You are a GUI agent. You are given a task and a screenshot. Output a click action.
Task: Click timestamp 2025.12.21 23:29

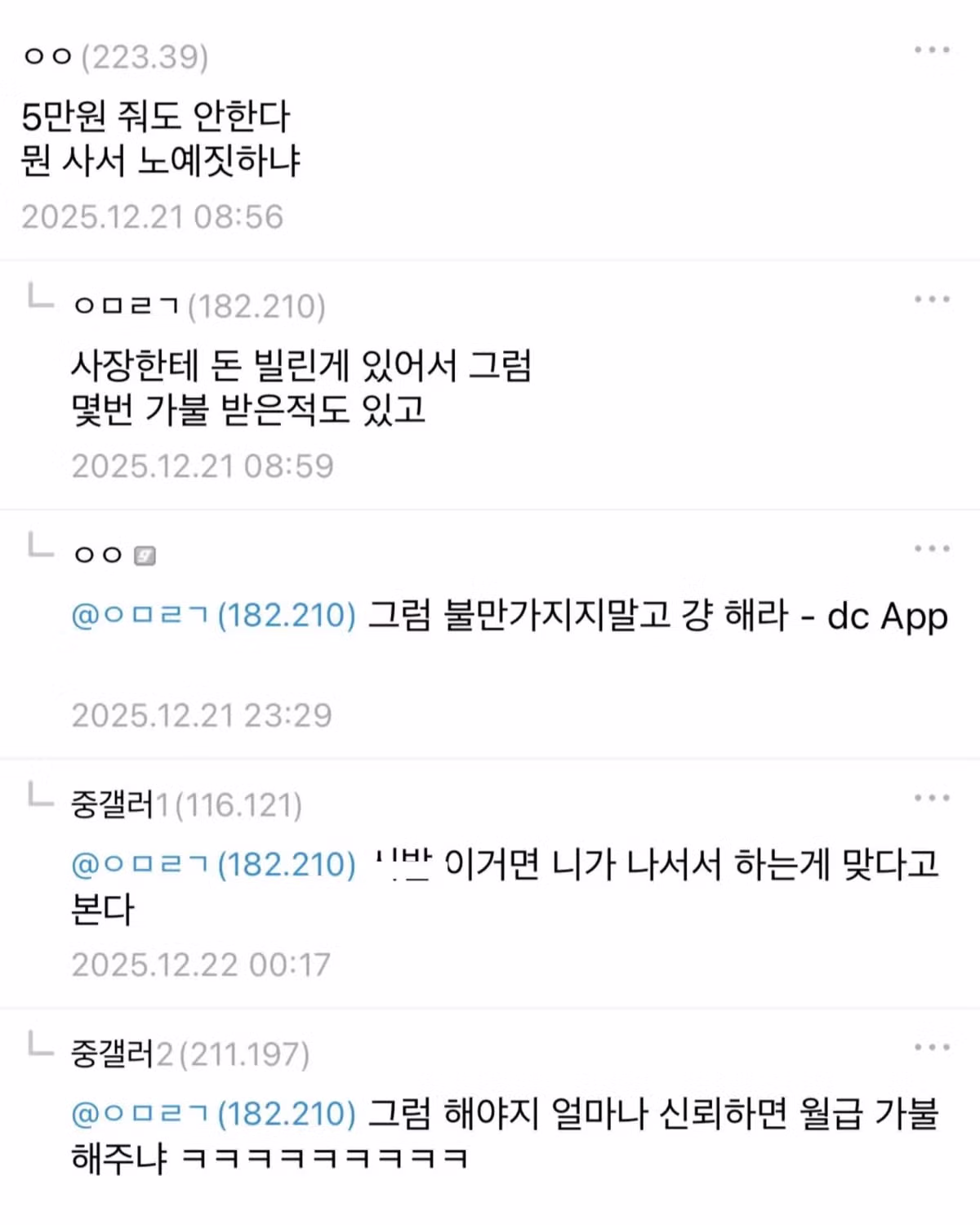(x=201, y=715)
